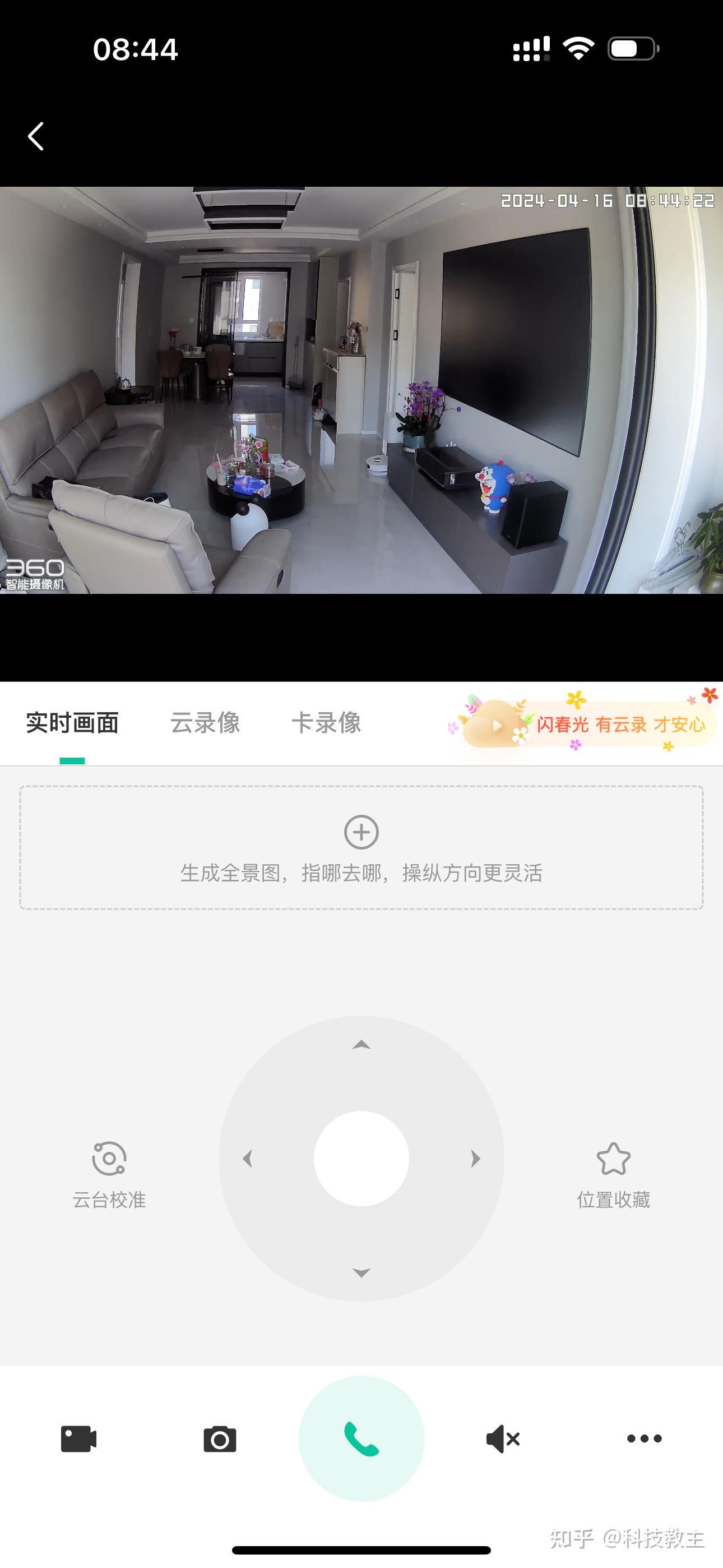Switch to the 卡录像 tab
Screen dimensions: 723x1568
tap(326, 722)
